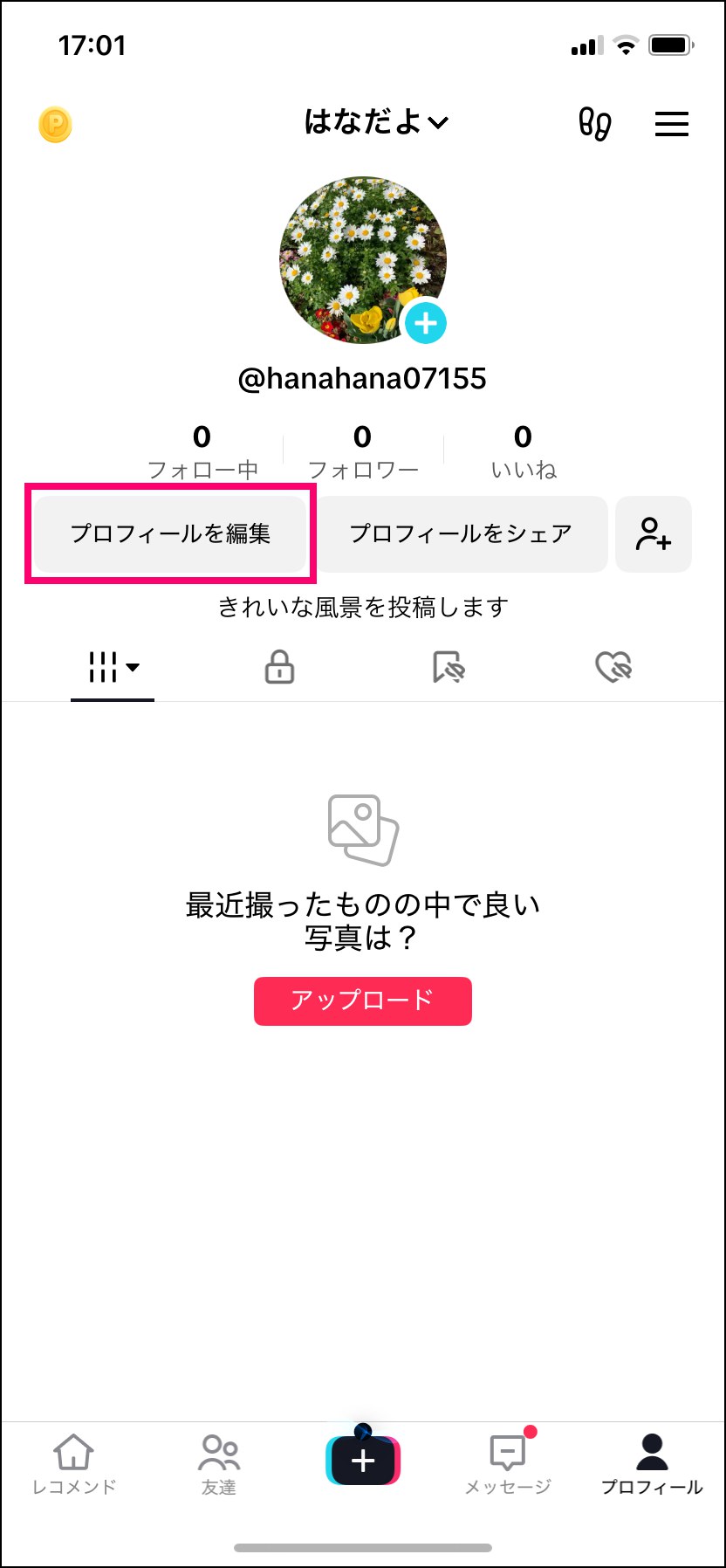Share profile via プロフィールをシェア
Viewport: 726px width, 1568px height.
461,533
